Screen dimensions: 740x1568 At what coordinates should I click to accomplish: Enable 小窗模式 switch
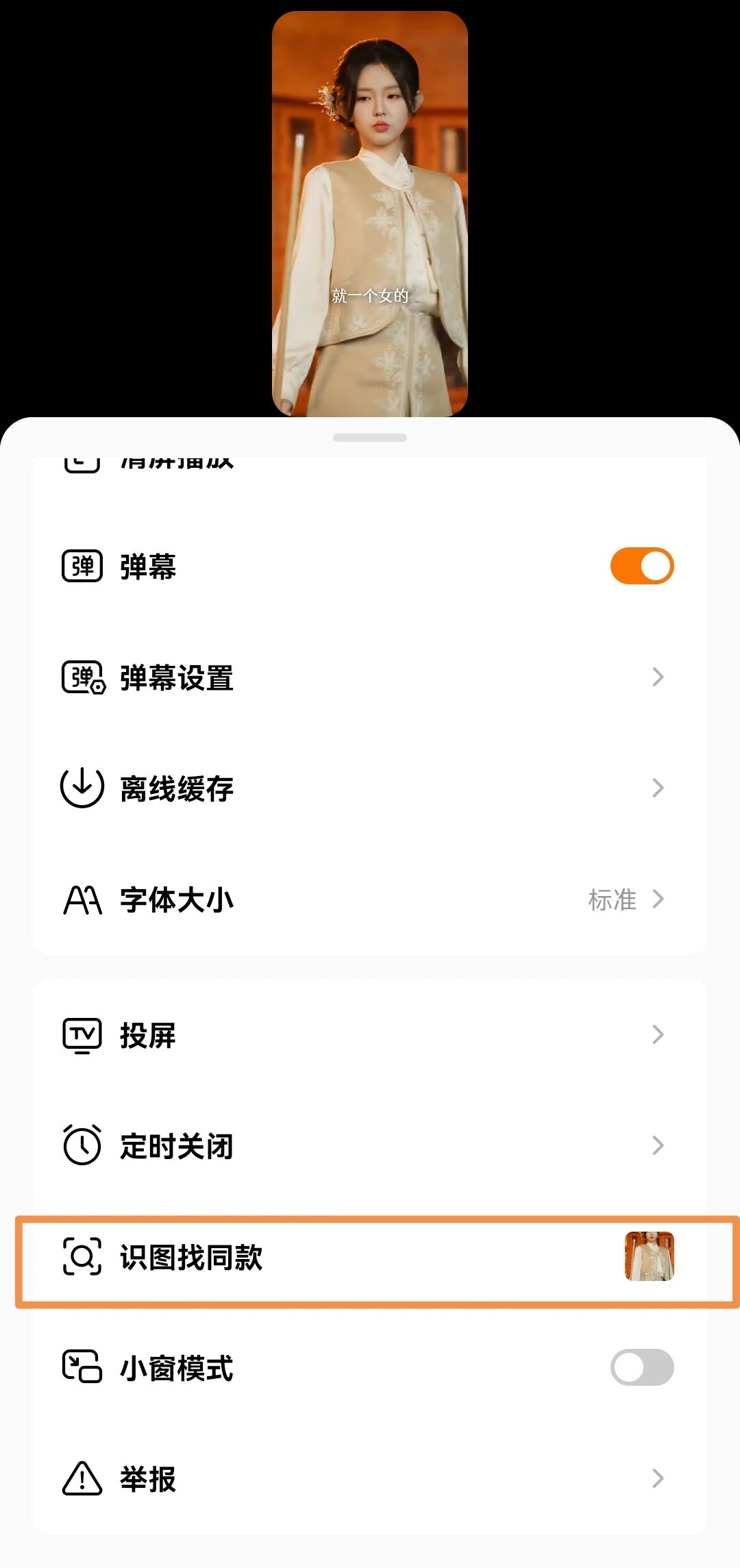tap(642, 1367)
